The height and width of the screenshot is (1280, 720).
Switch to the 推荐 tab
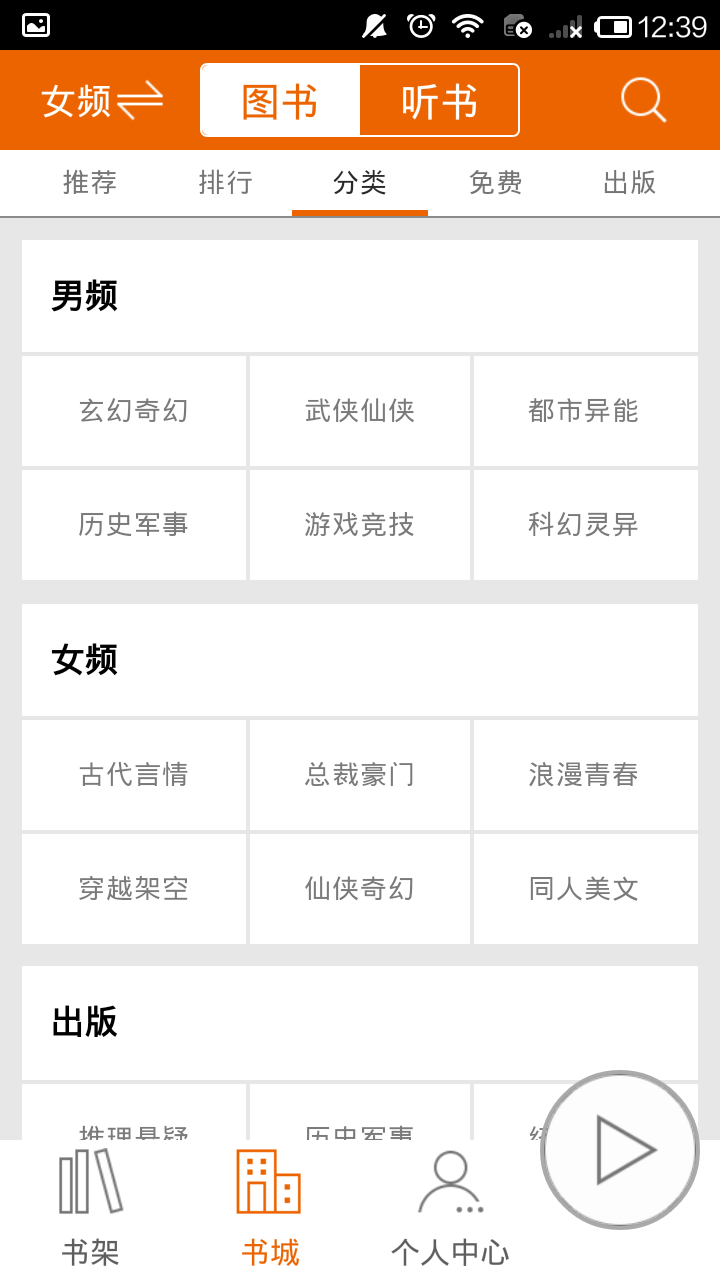(90, 183)
